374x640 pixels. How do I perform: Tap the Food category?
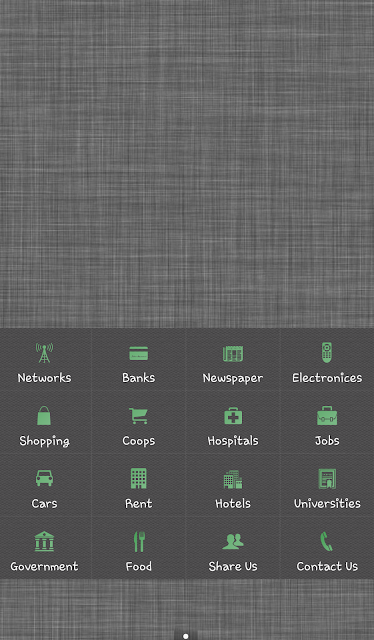point(139,549)
